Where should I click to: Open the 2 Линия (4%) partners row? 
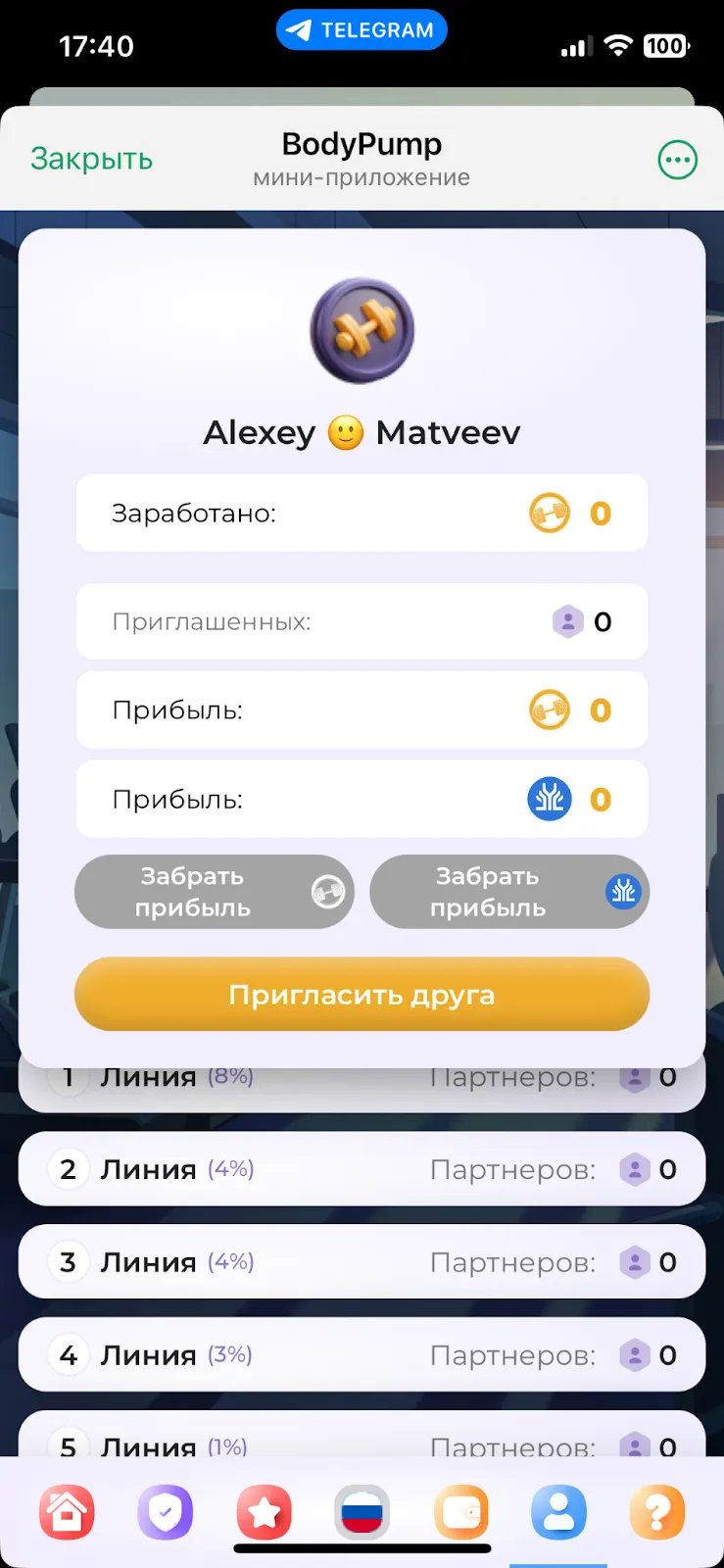(x=362, y=1169)
